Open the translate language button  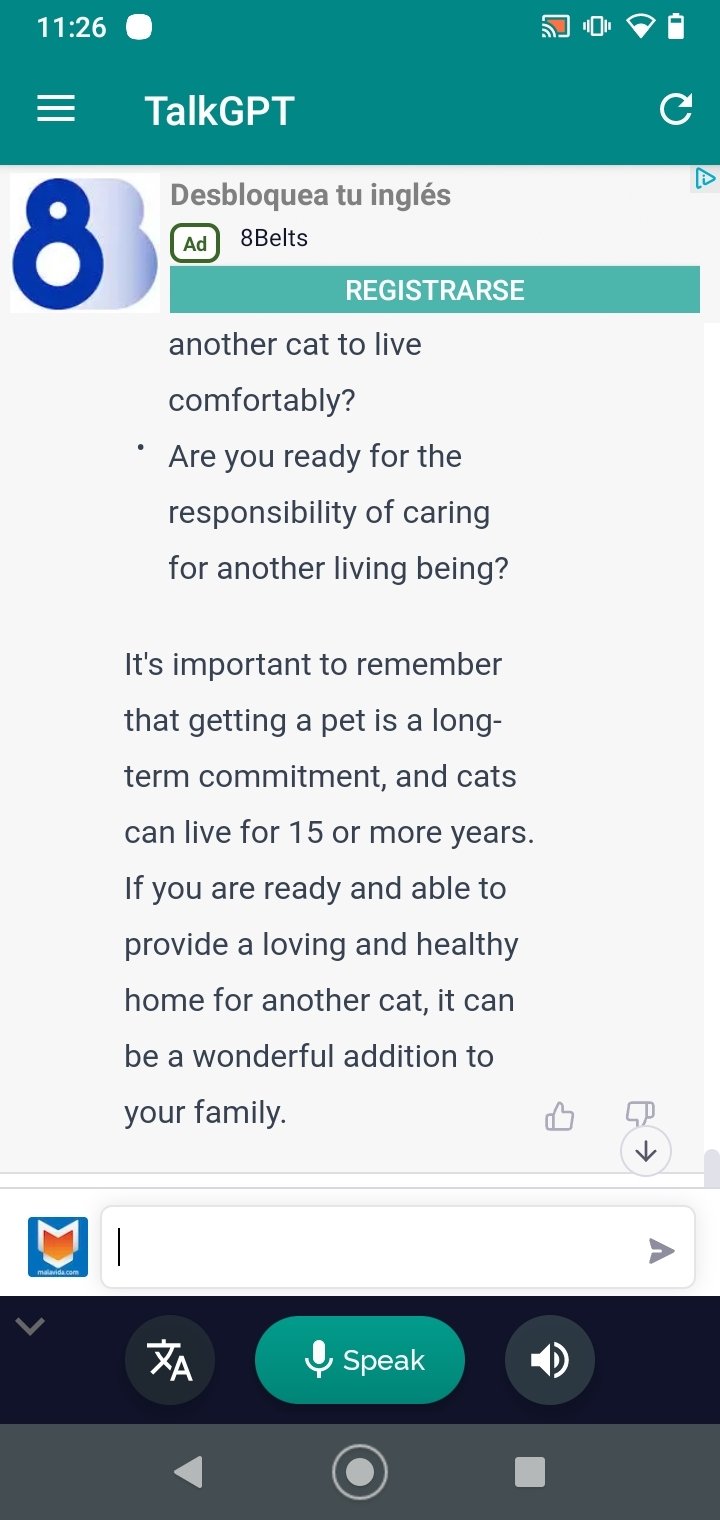tap(170, 1360)
